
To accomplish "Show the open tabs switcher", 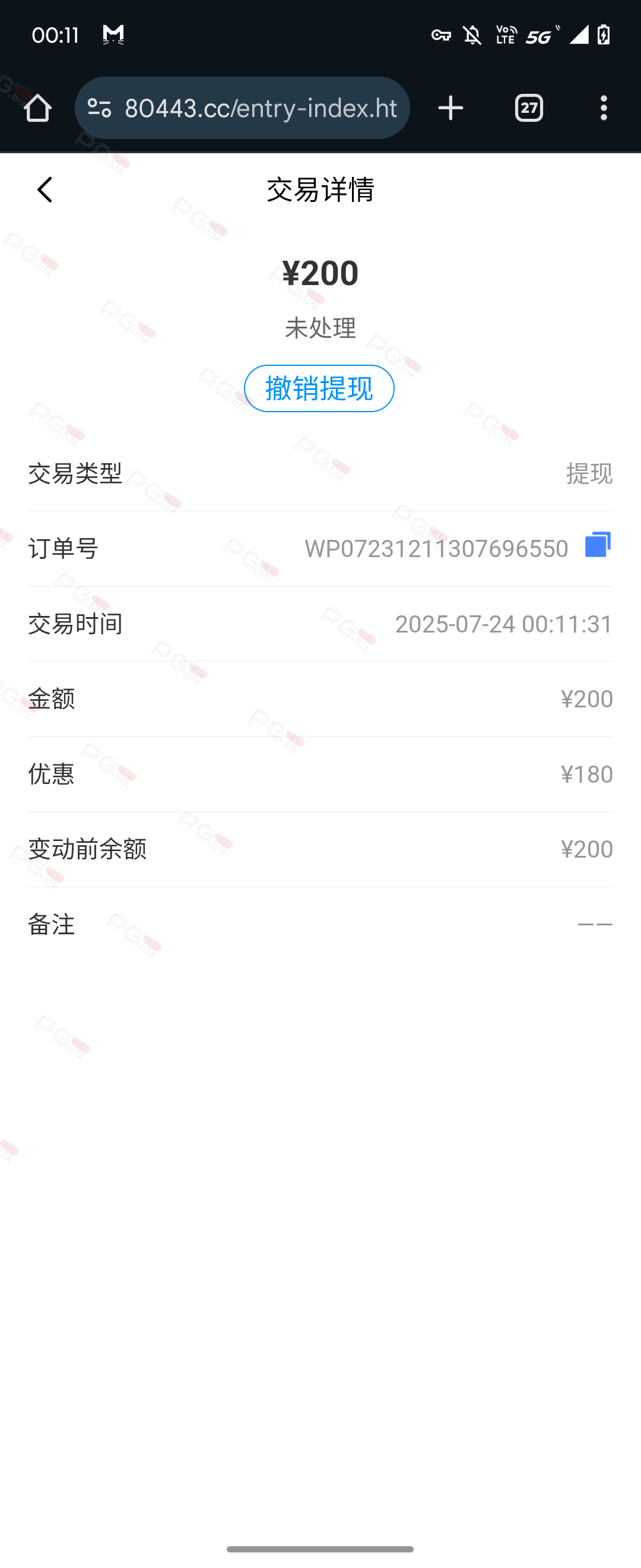I will [x=528, y=108].
